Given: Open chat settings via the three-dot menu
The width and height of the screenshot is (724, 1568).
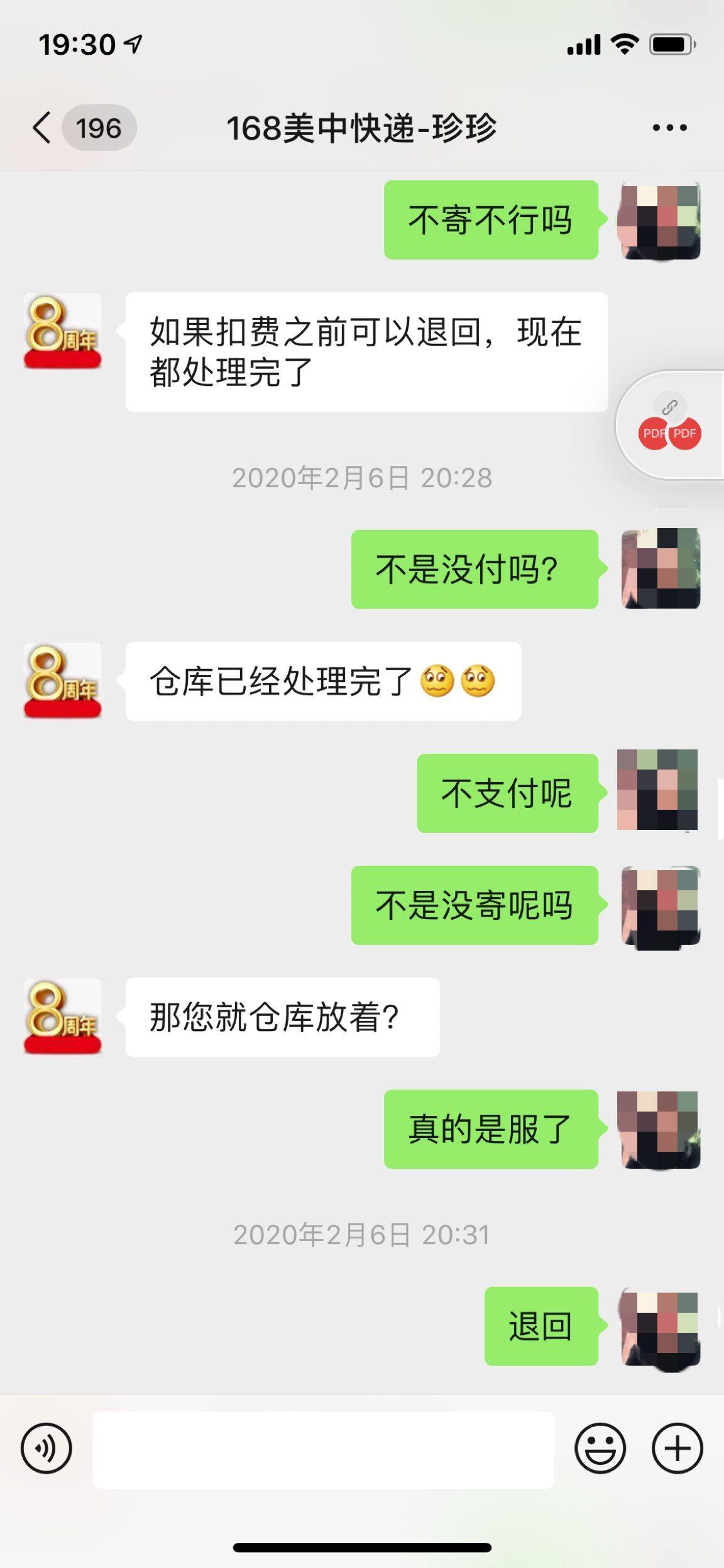Looking at the screenshot, I should (666, 128).
